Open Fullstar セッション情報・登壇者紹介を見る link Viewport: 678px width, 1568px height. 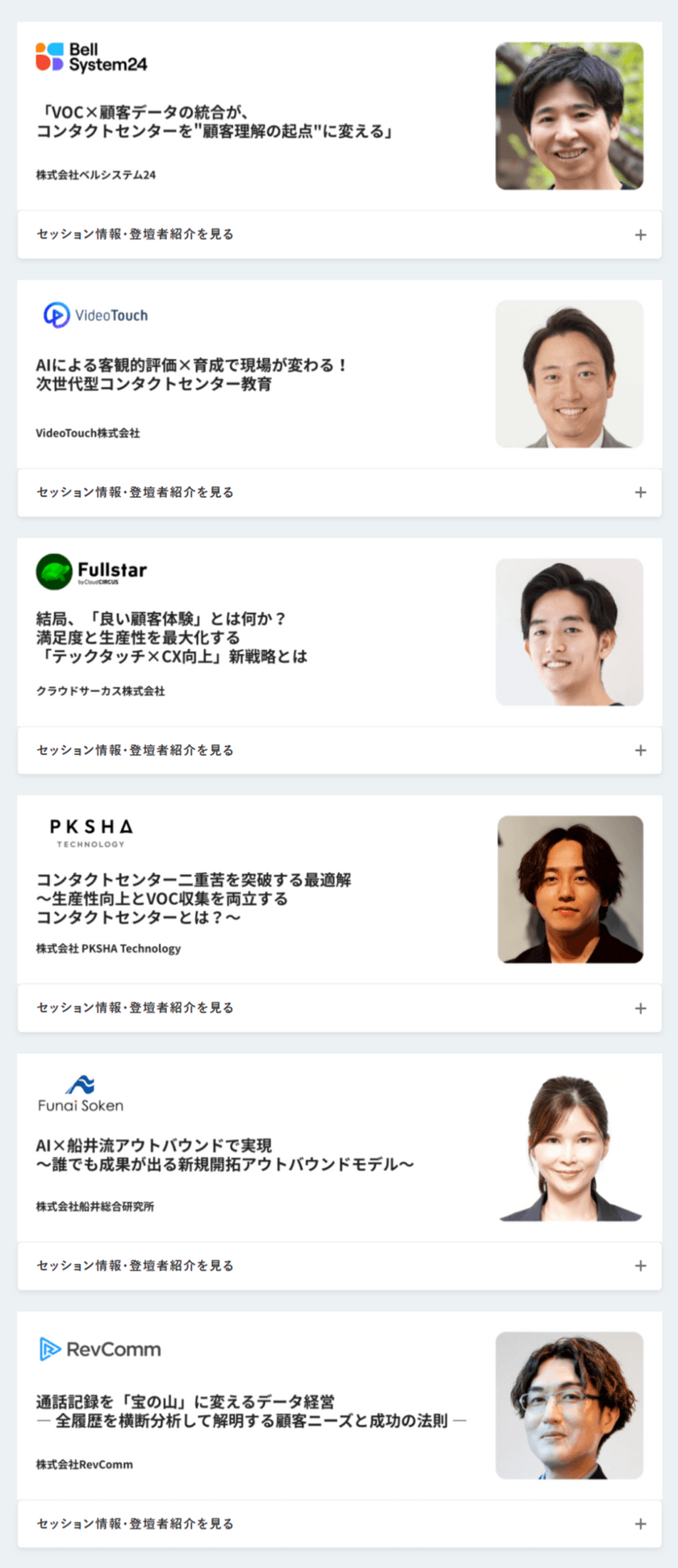point(134,750)
